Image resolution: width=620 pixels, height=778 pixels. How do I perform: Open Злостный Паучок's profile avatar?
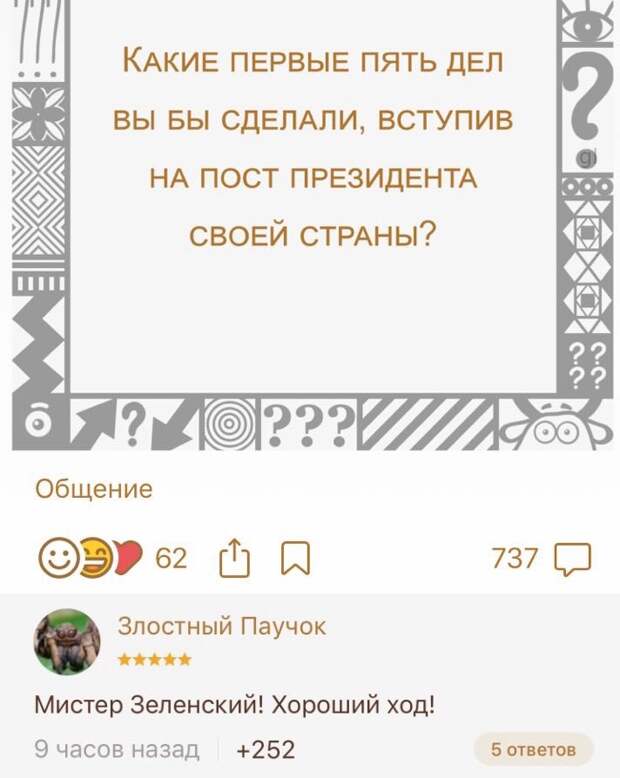(67, 641)
